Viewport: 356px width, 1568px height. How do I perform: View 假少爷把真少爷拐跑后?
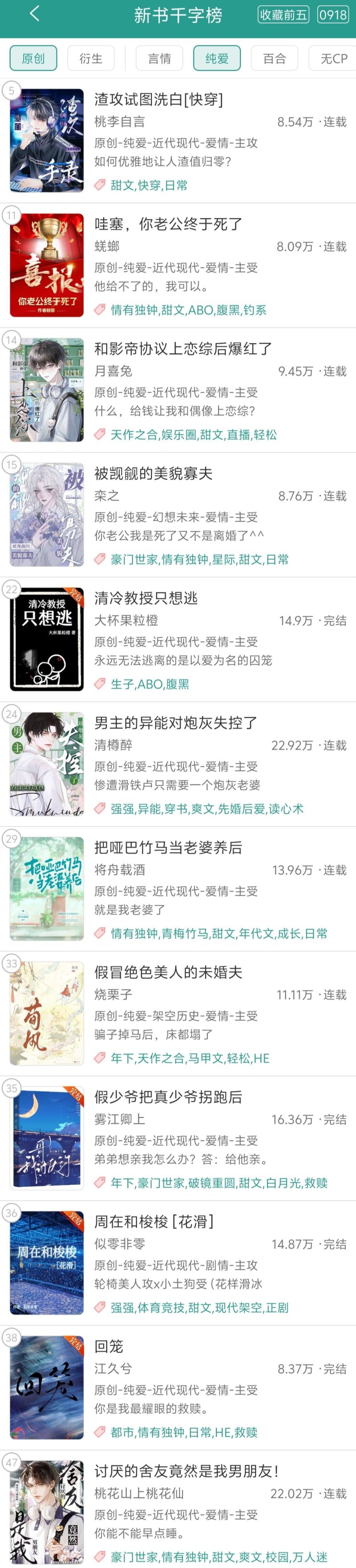pyautogui.click(x=169, y=1098)
